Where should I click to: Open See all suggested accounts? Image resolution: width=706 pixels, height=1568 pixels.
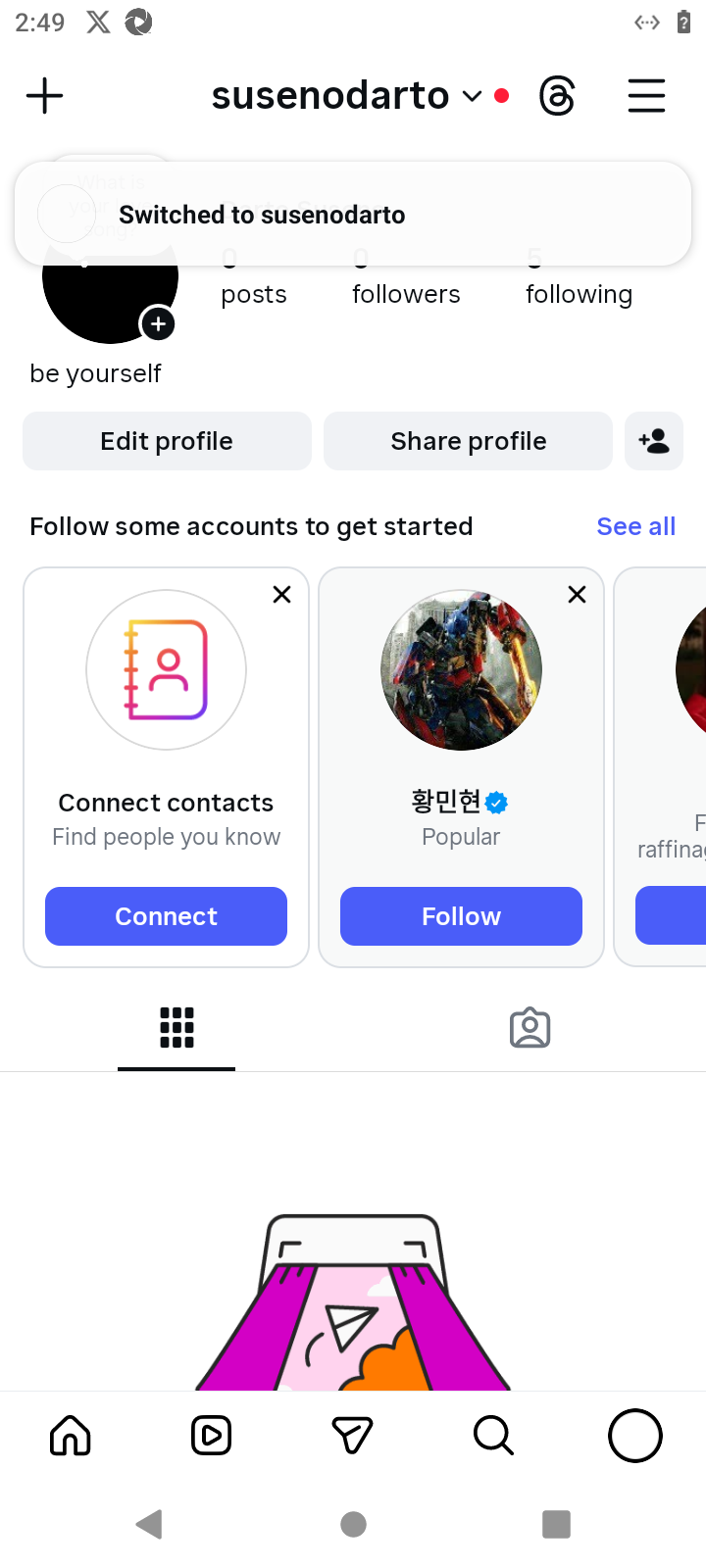pyautogui.click(x=635, y=526)
